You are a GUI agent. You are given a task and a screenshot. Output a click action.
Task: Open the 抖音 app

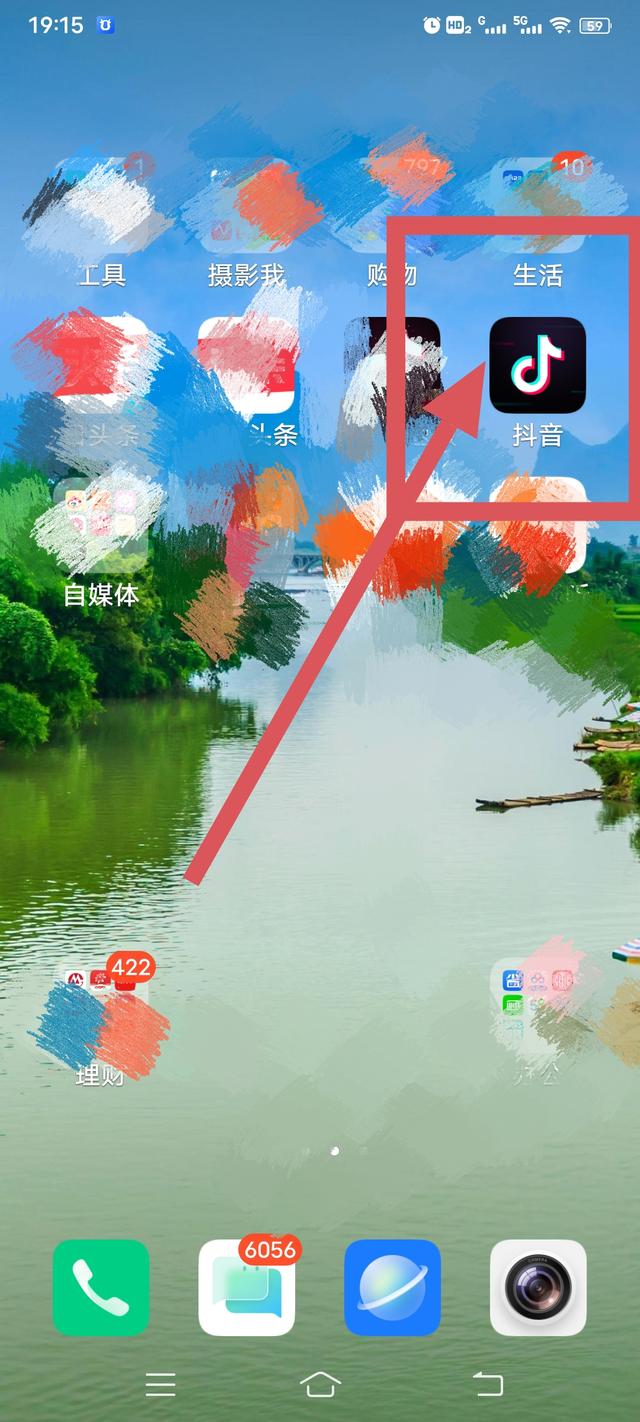[537, 365]
